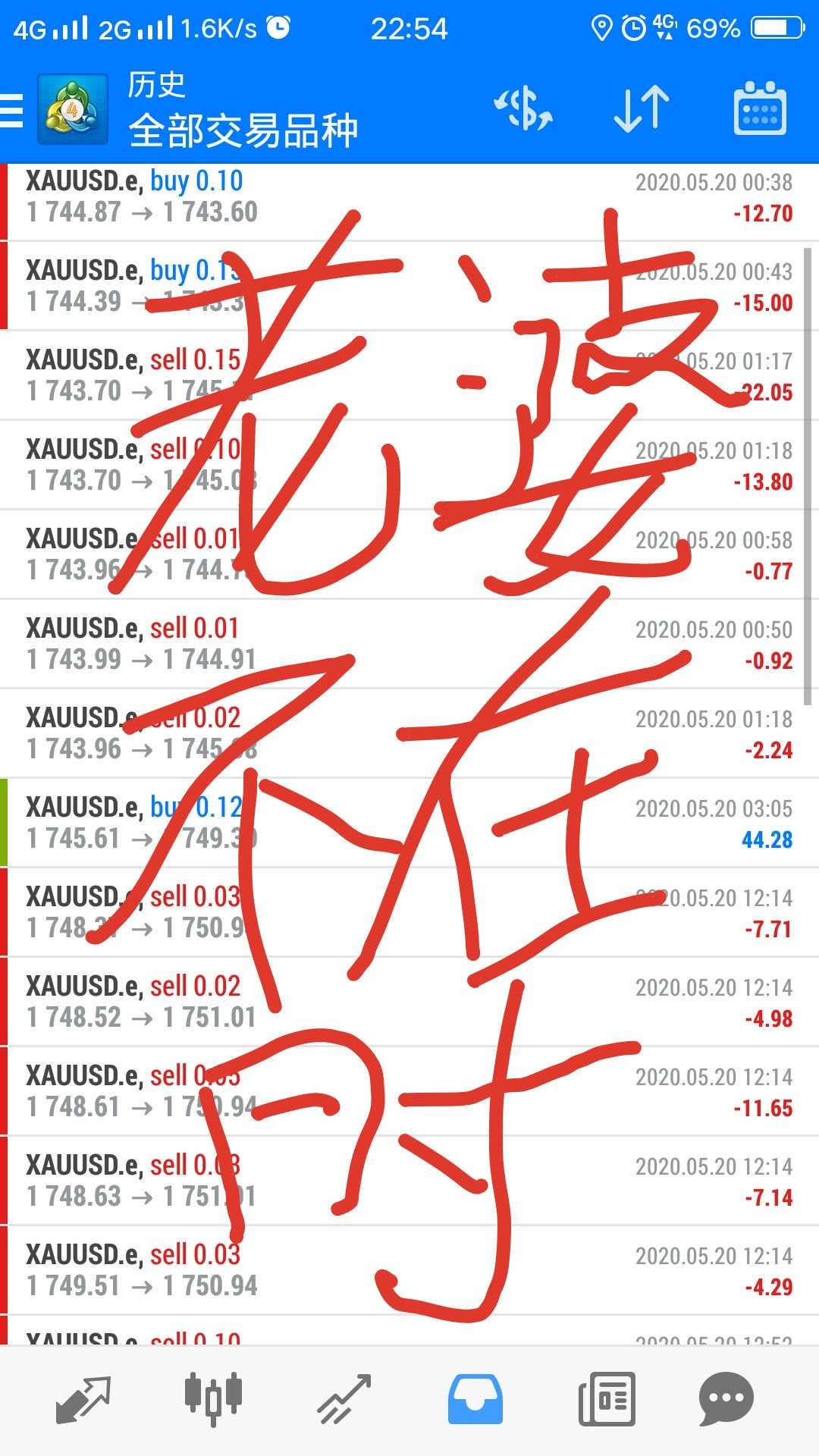
Task: Open the calendar date range picker
Action: 760,108
